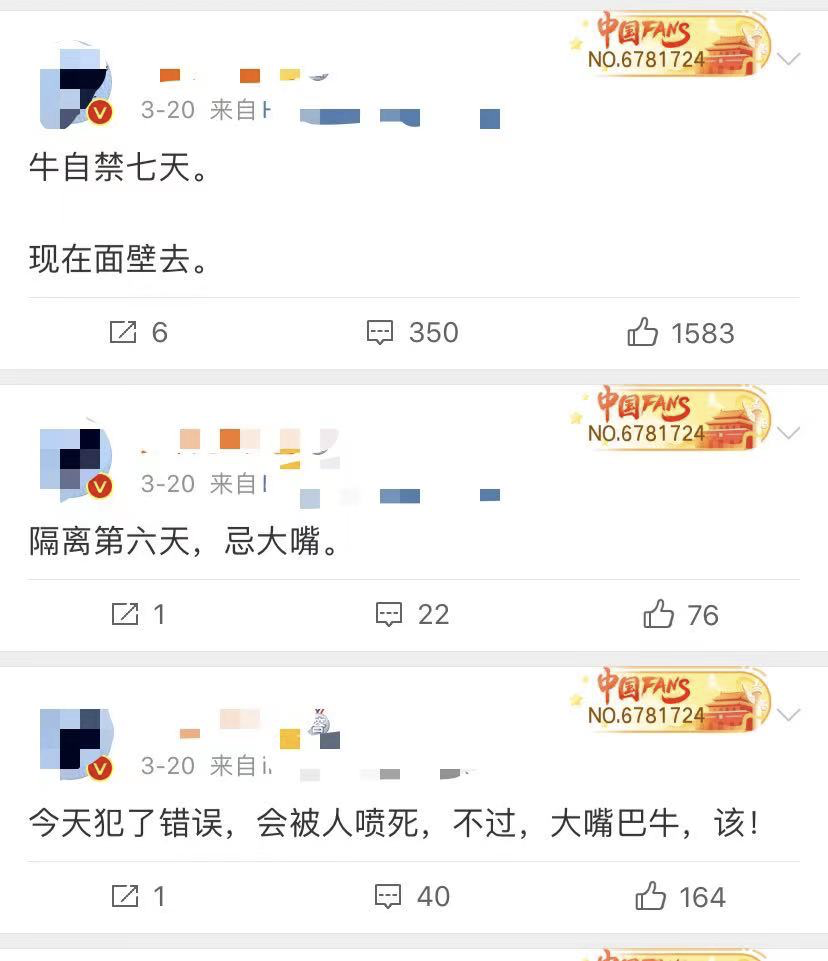The image size is (828, 961).
Task: Click the repost icon under the first post
Action: pyautogui.click(x=124, y=332)
